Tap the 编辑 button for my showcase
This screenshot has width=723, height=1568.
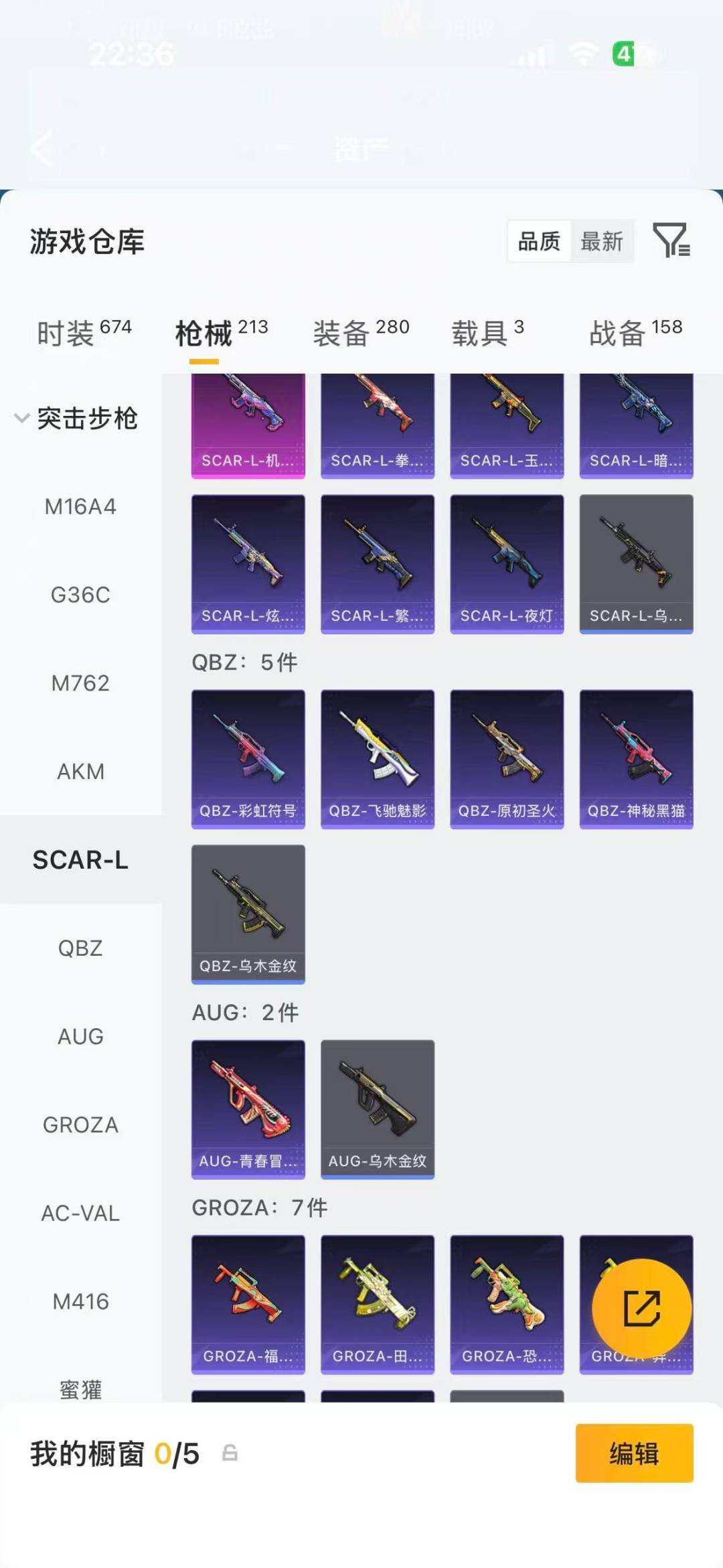point(633,1453)
